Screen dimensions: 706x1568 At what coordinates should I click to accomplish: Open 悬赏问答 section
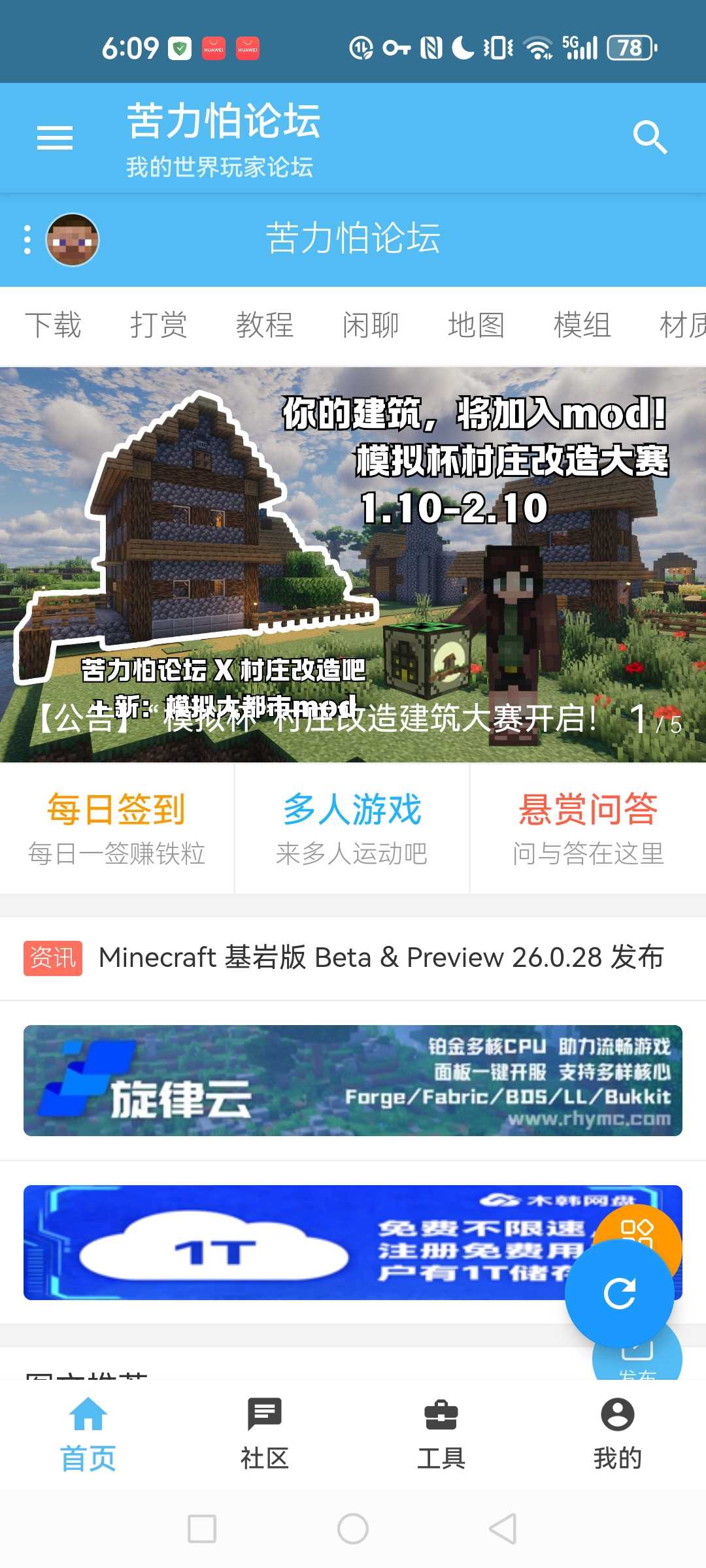tap(588, 828)
